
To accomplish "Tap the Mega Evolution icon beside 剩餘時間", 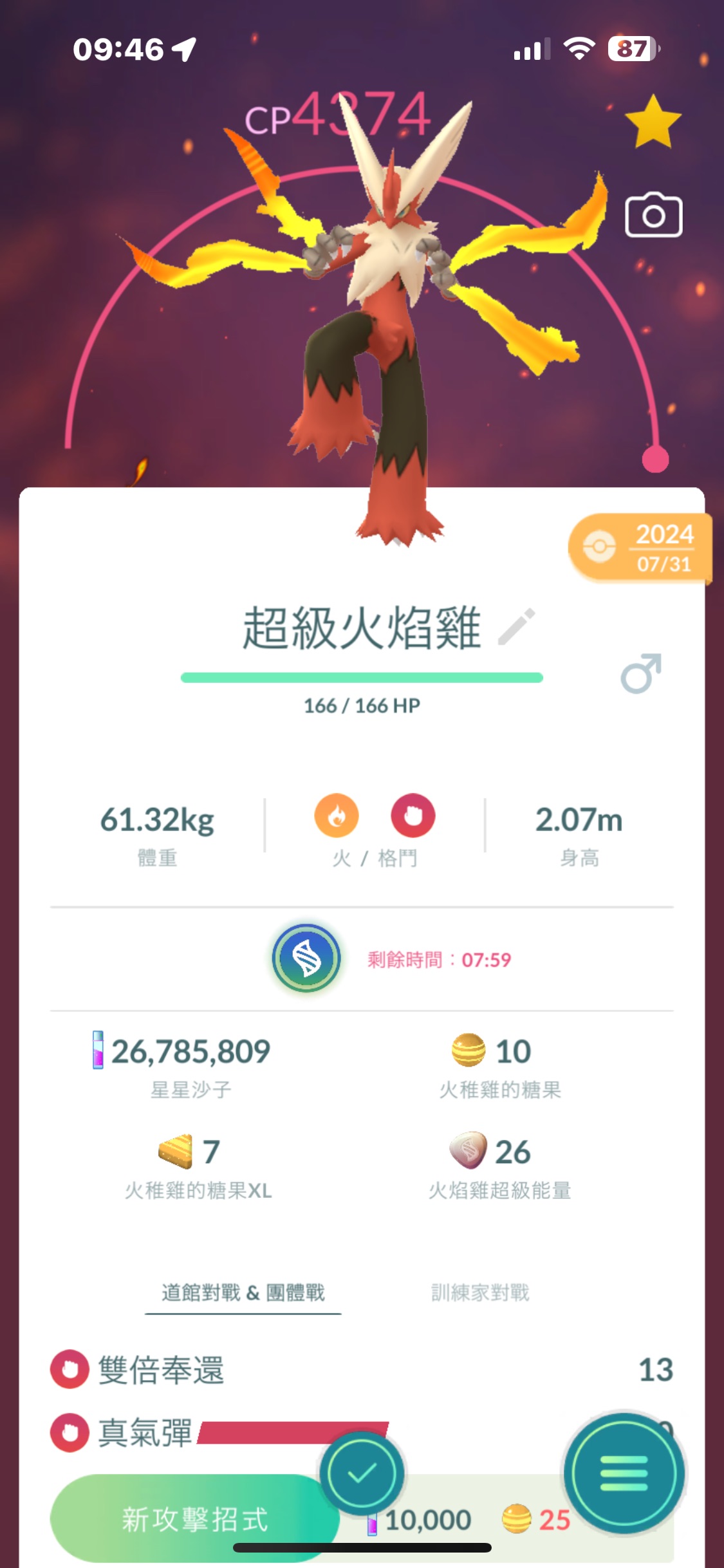I will click(x=306, y=958).
